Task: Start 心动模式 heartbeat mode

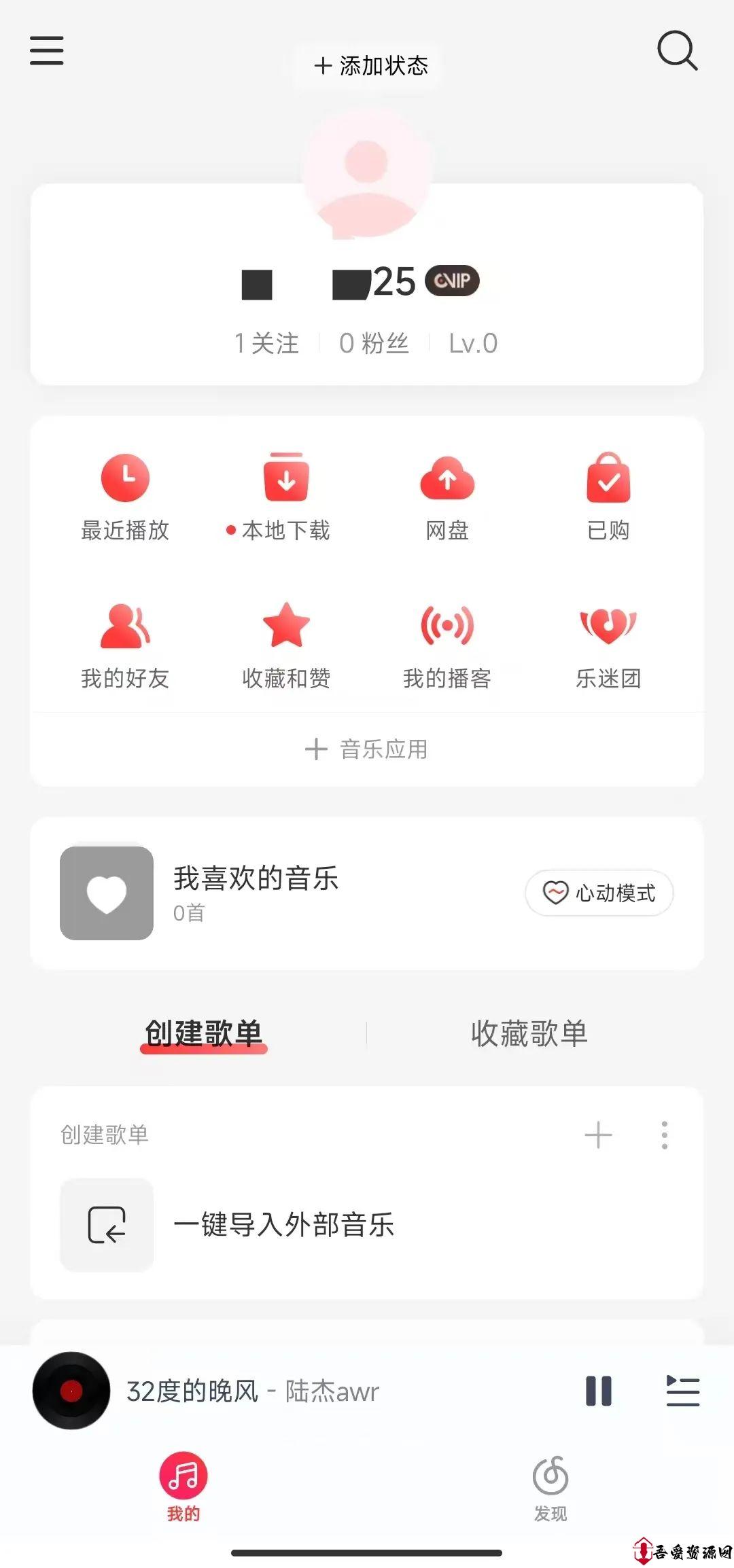Action: click(x=599, y=893)
